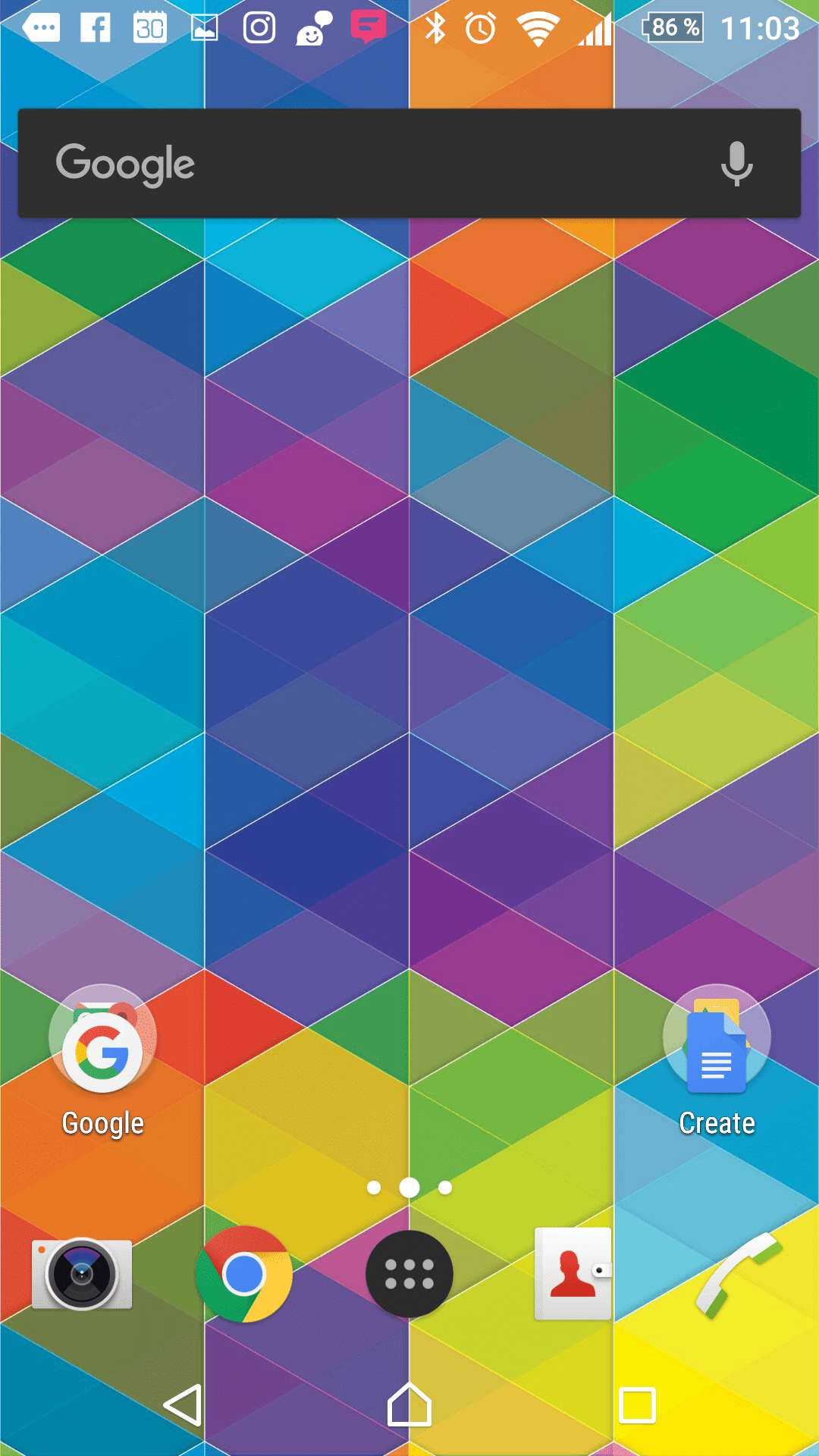Image resolution: width=819 pixels, height=1456 pixels.
Task: Tap the system back button
Action: pos(183,1405)
